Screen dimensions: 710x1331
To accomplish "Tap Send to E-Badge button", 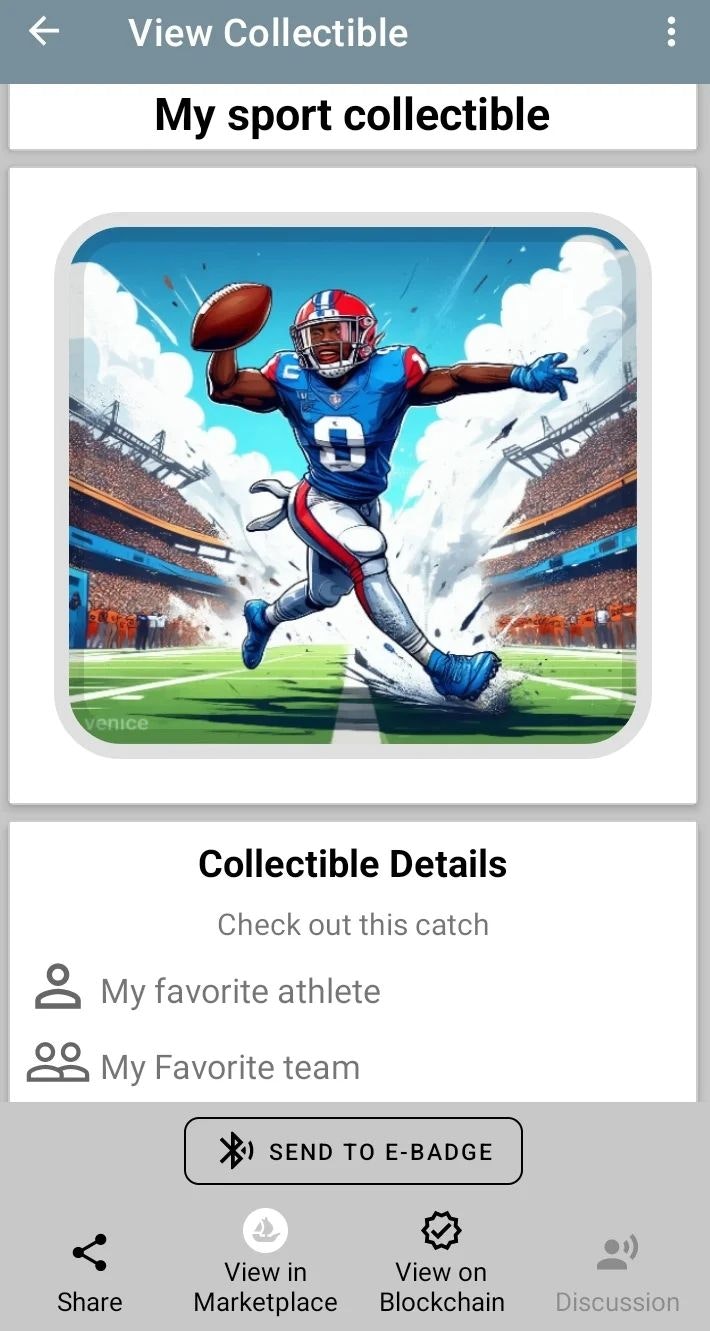I will point(353,1151).
